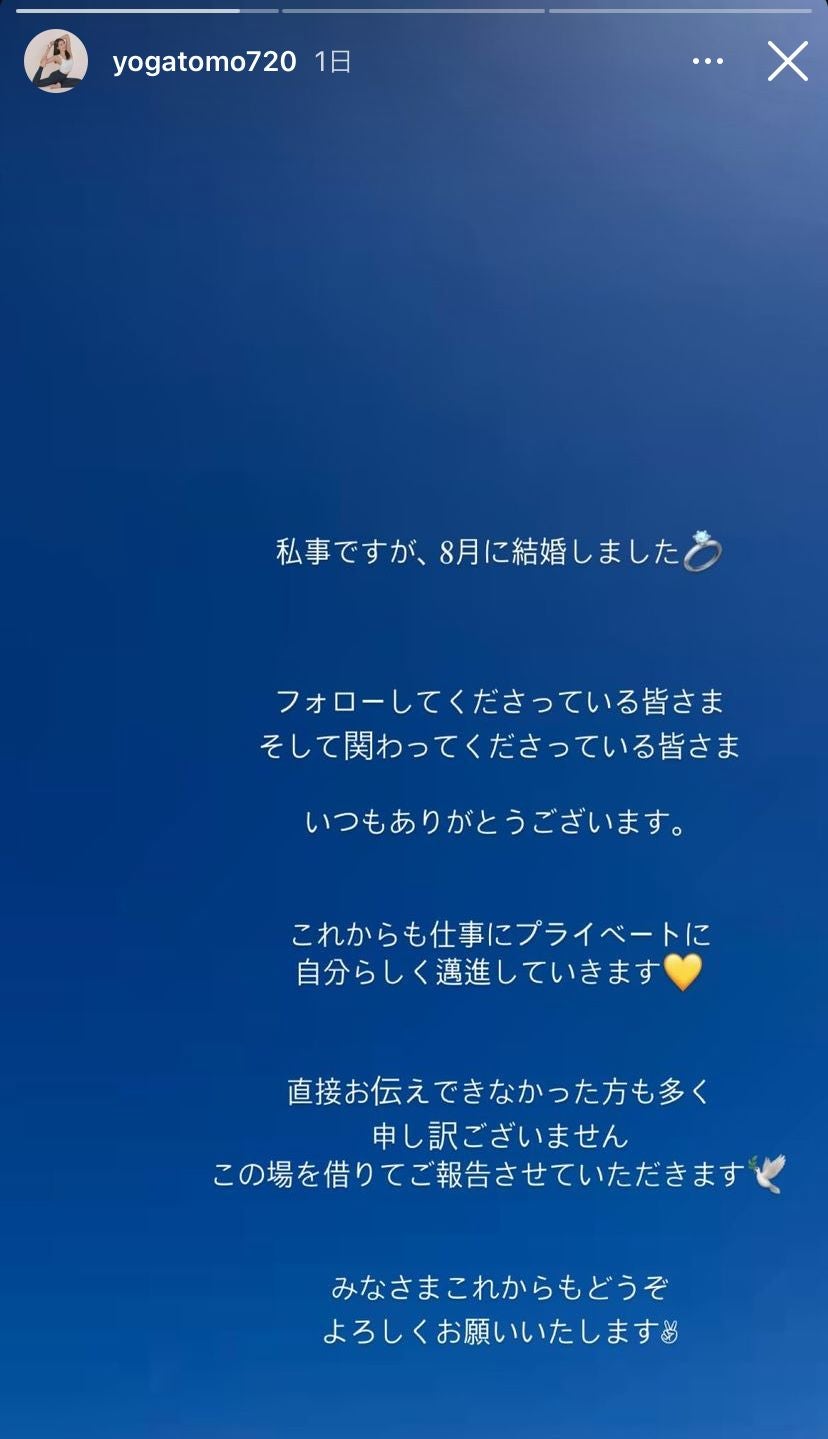Close the story viewer
Image resolution: width=828 pixels, height=1439 pixels.
coord(787,62)
